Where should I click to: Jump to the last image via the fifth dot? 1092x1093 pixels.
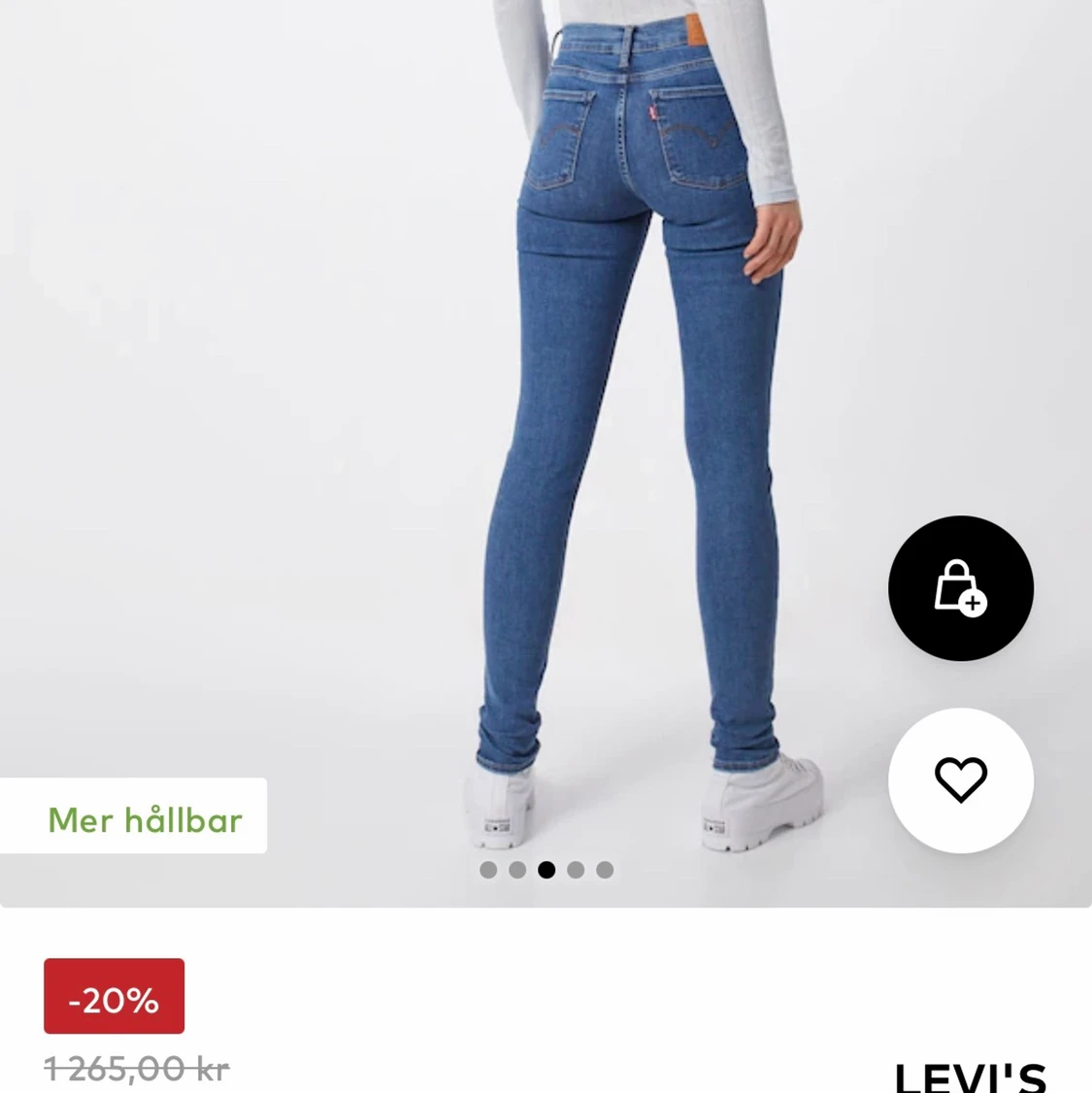(x=605, y=871)
